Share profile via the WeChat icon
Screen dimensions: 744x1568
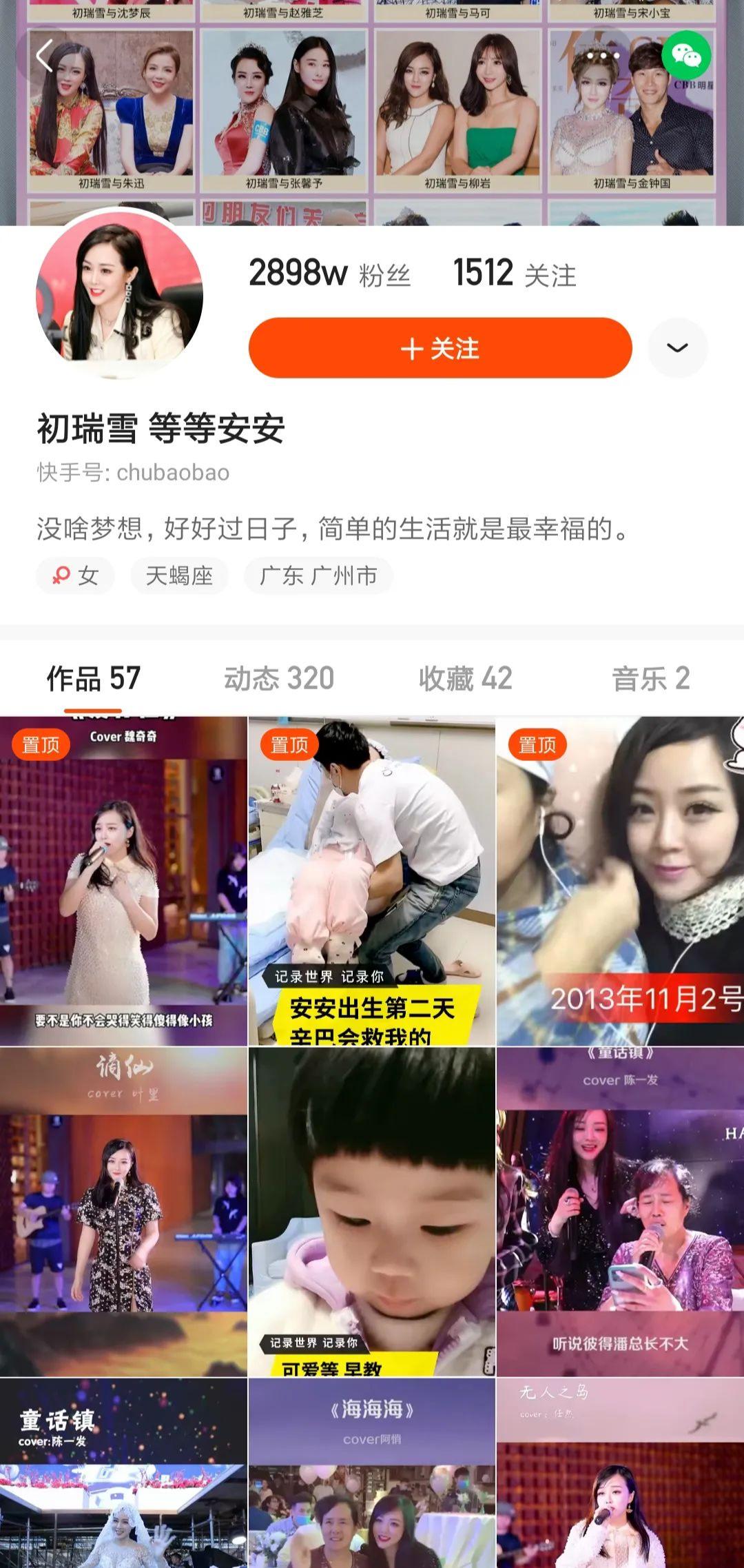point(685,55)
